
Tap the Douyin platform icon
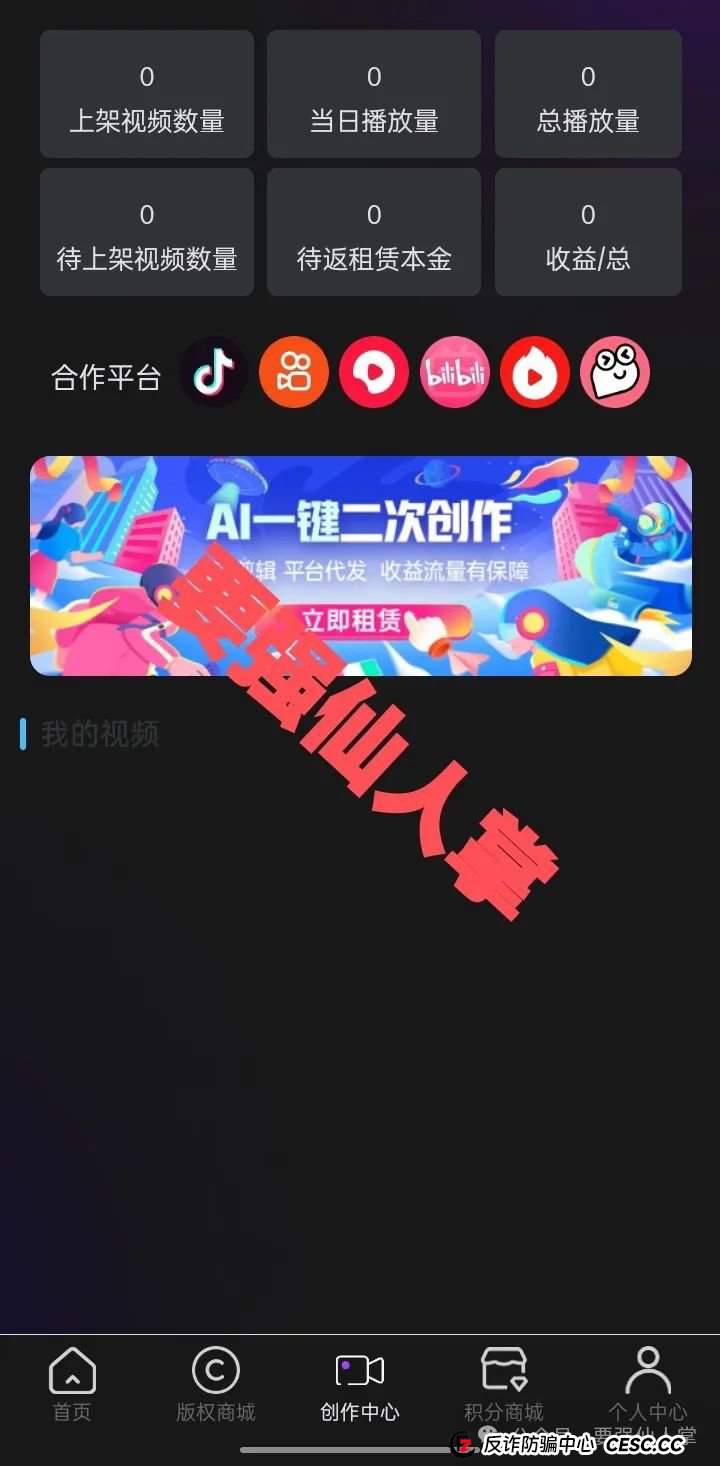pyautogui.click(x=214, y=372)
